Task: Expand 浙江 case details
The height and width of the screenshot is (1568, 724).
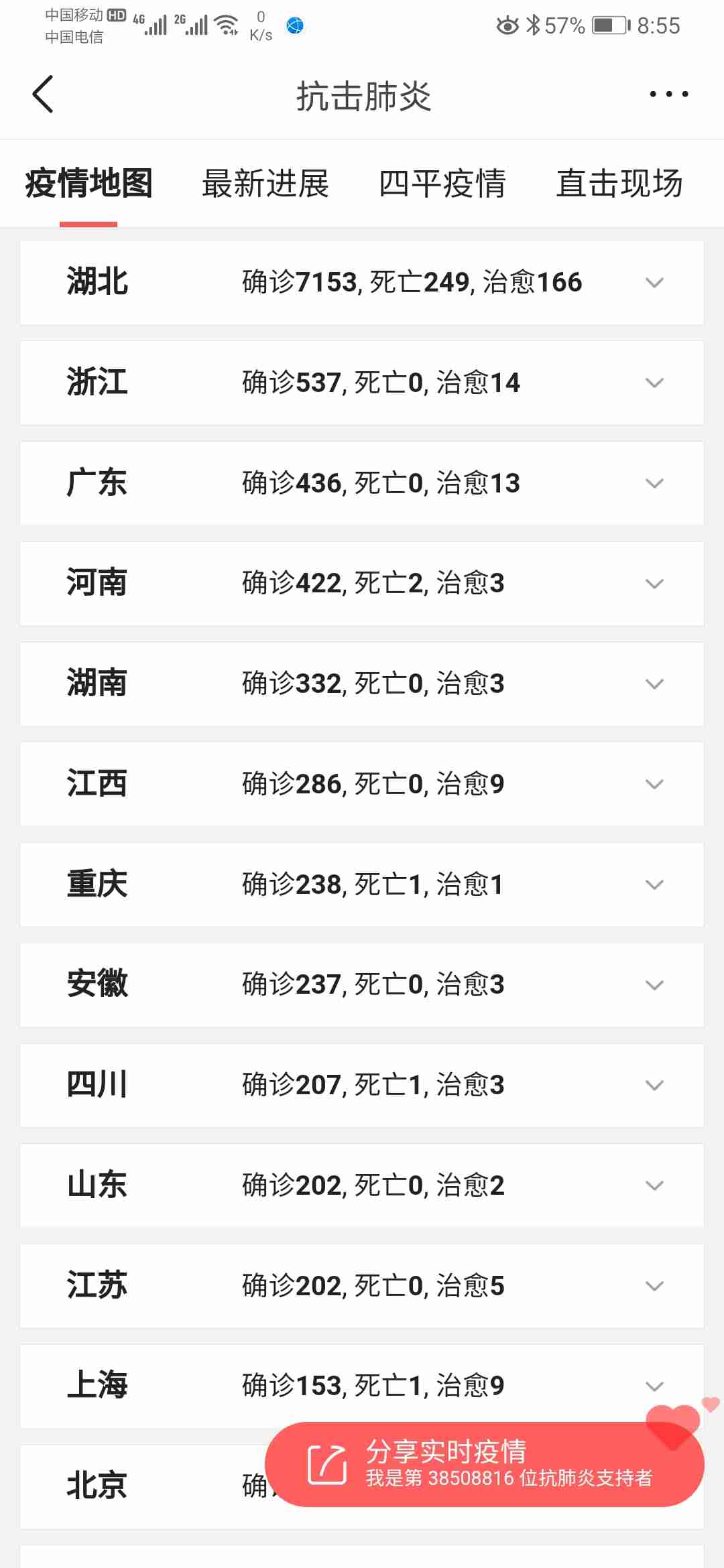Action: click(x=654, y=383)
